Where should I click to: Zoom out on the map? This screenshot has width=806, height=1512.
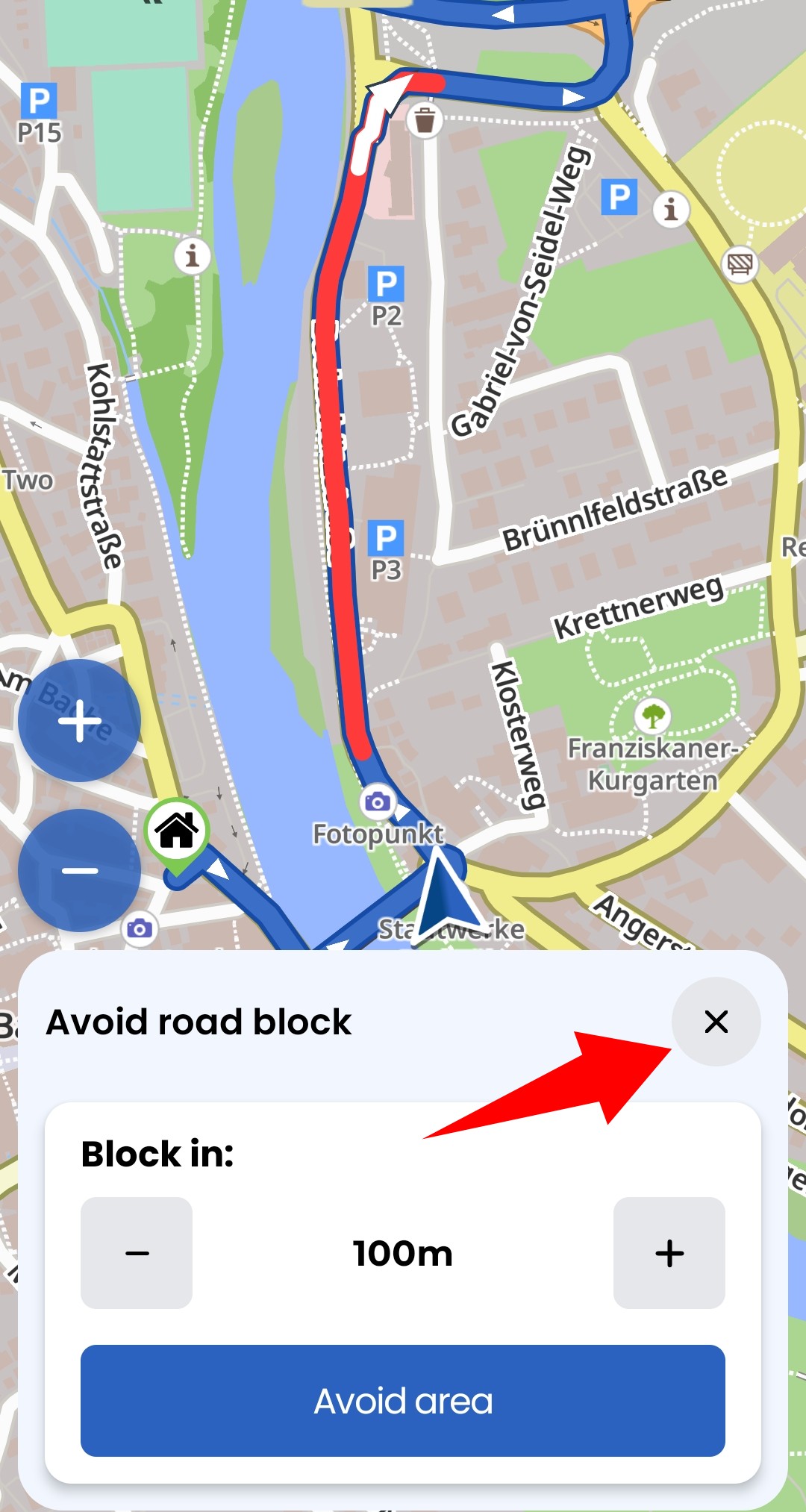pos(80,870)
